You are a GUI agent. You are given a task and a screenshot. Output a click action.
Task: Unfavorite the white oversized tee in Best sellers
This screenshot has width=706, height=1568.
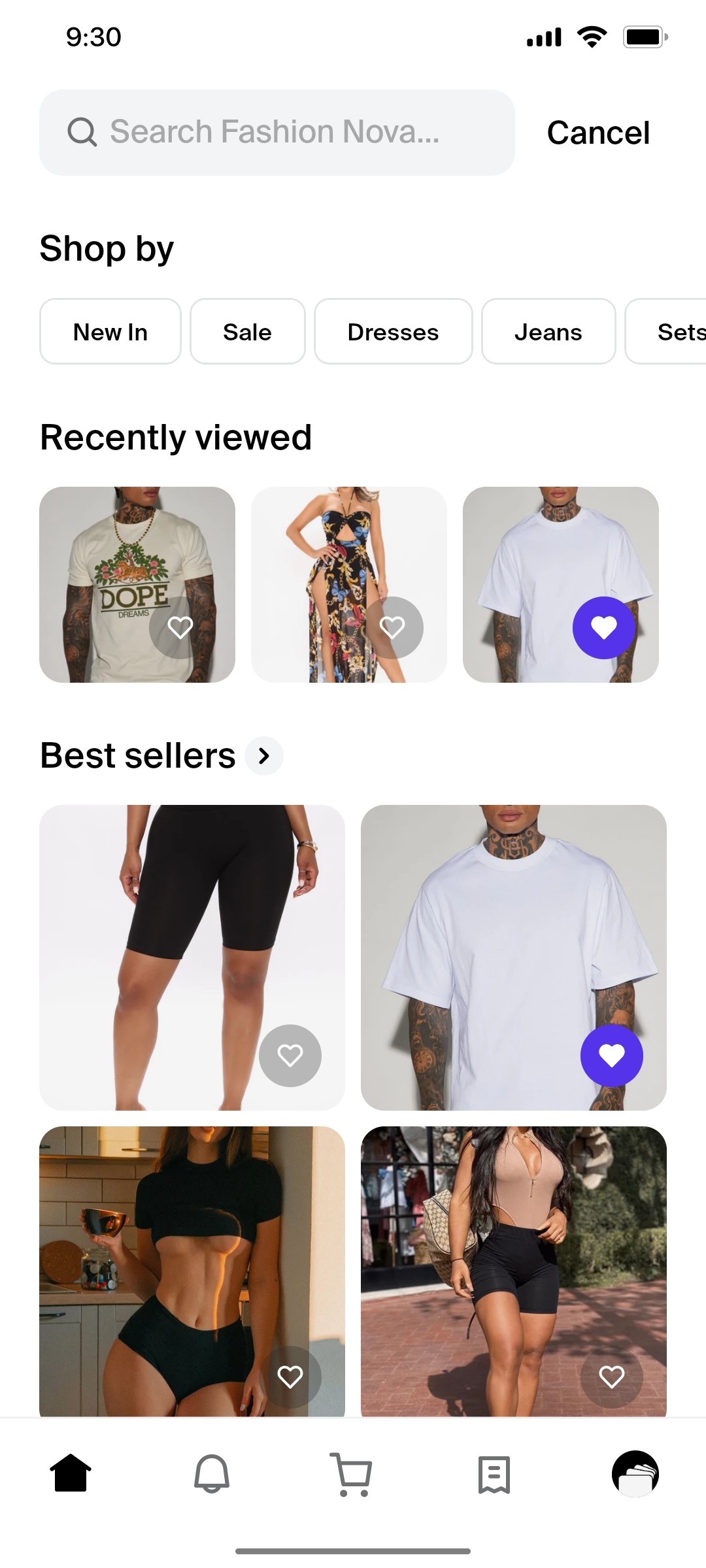(x=612, y=1056)
